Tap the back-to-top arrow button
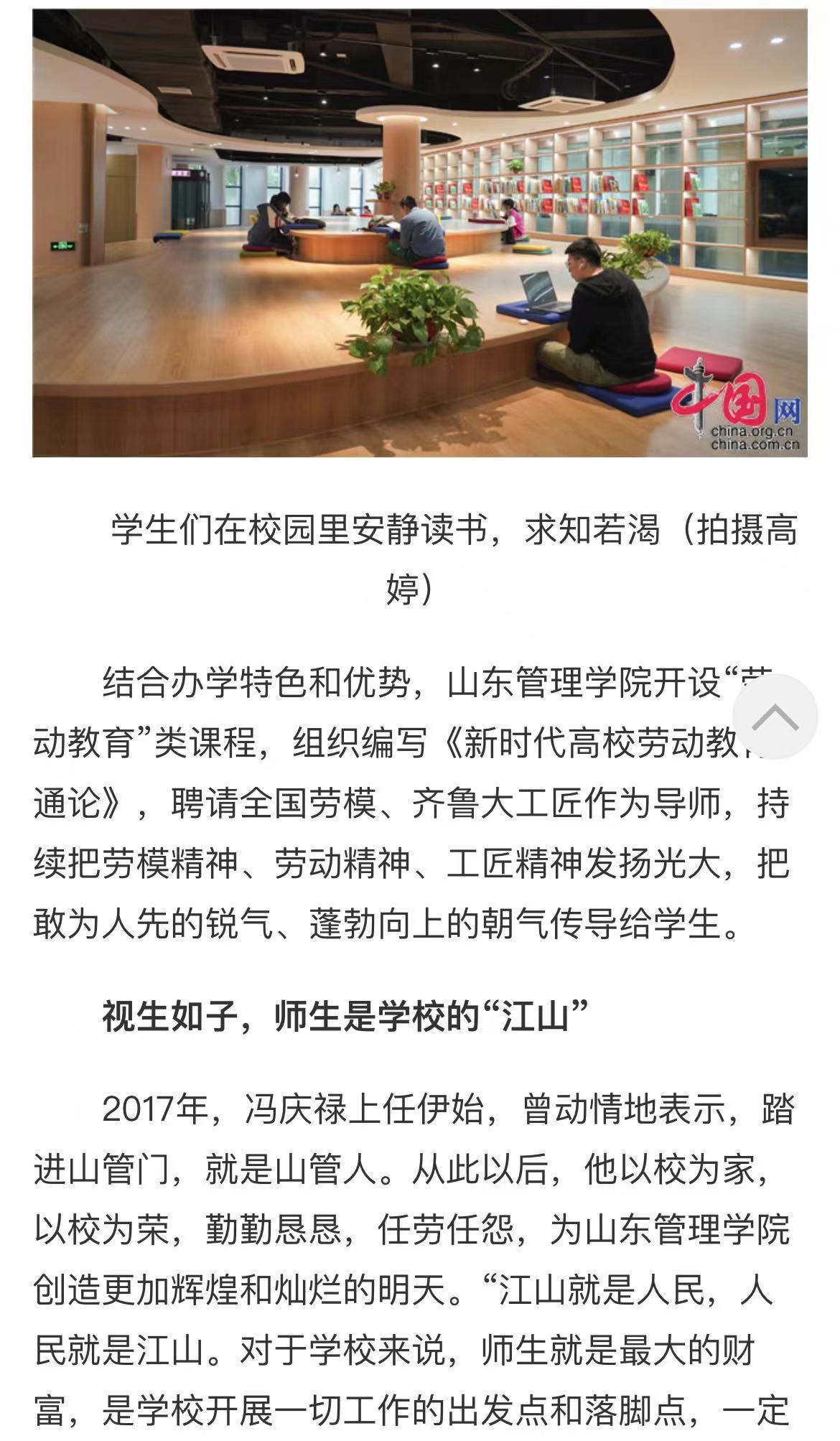This screenshot has height=1441, width=840. pyautogui.click(x=775, y=716)
